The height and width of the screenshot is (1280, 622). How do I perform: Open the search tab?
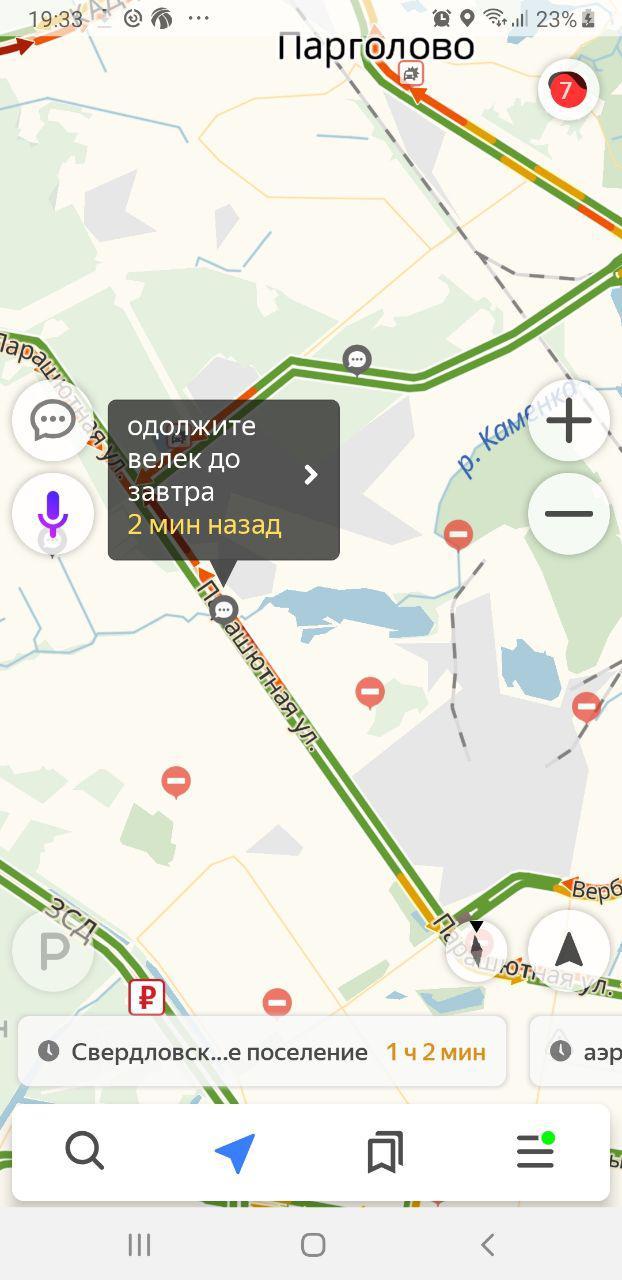[x=85, y=1152]
